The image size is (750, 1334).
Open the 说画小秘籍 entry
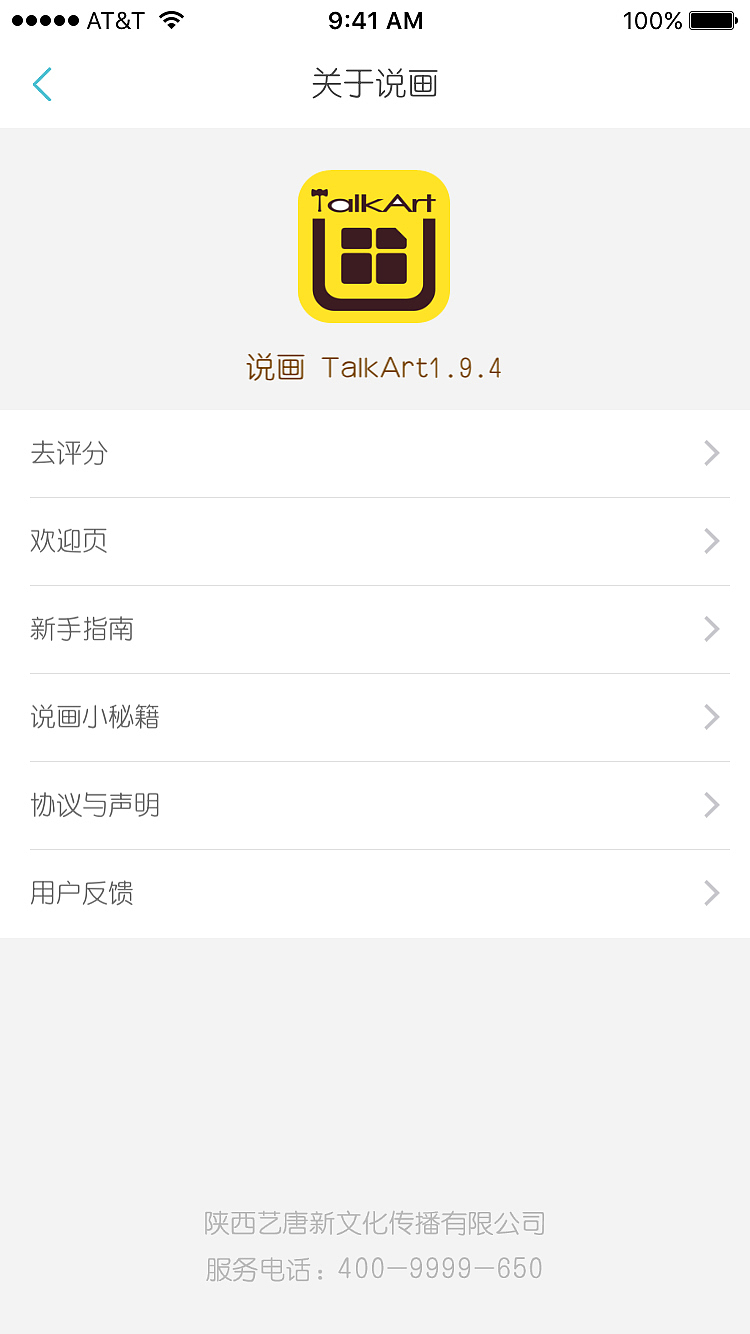coord(95,717)
